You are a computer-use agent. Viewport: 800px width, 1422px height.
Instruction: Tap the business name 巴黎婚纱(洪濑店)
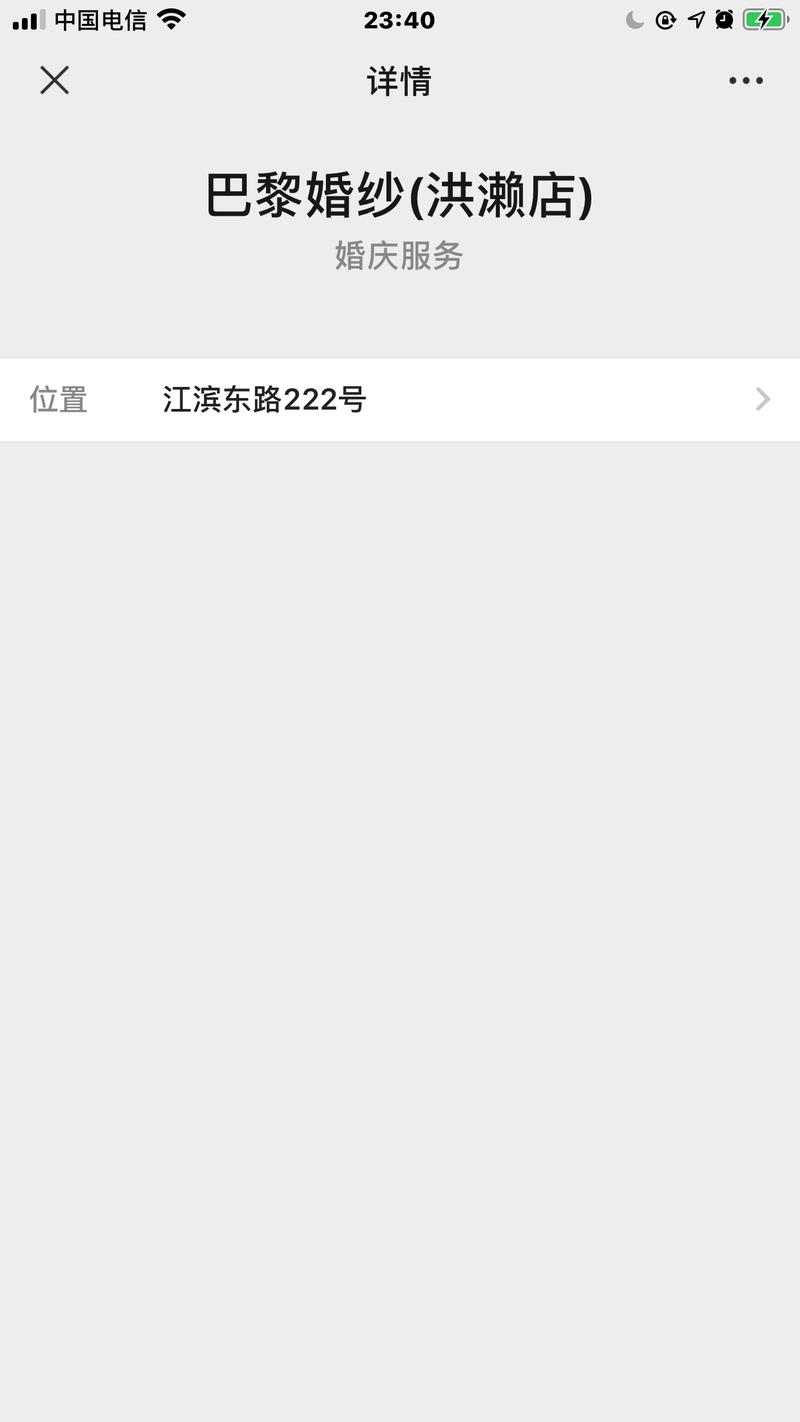coord(400,196)
